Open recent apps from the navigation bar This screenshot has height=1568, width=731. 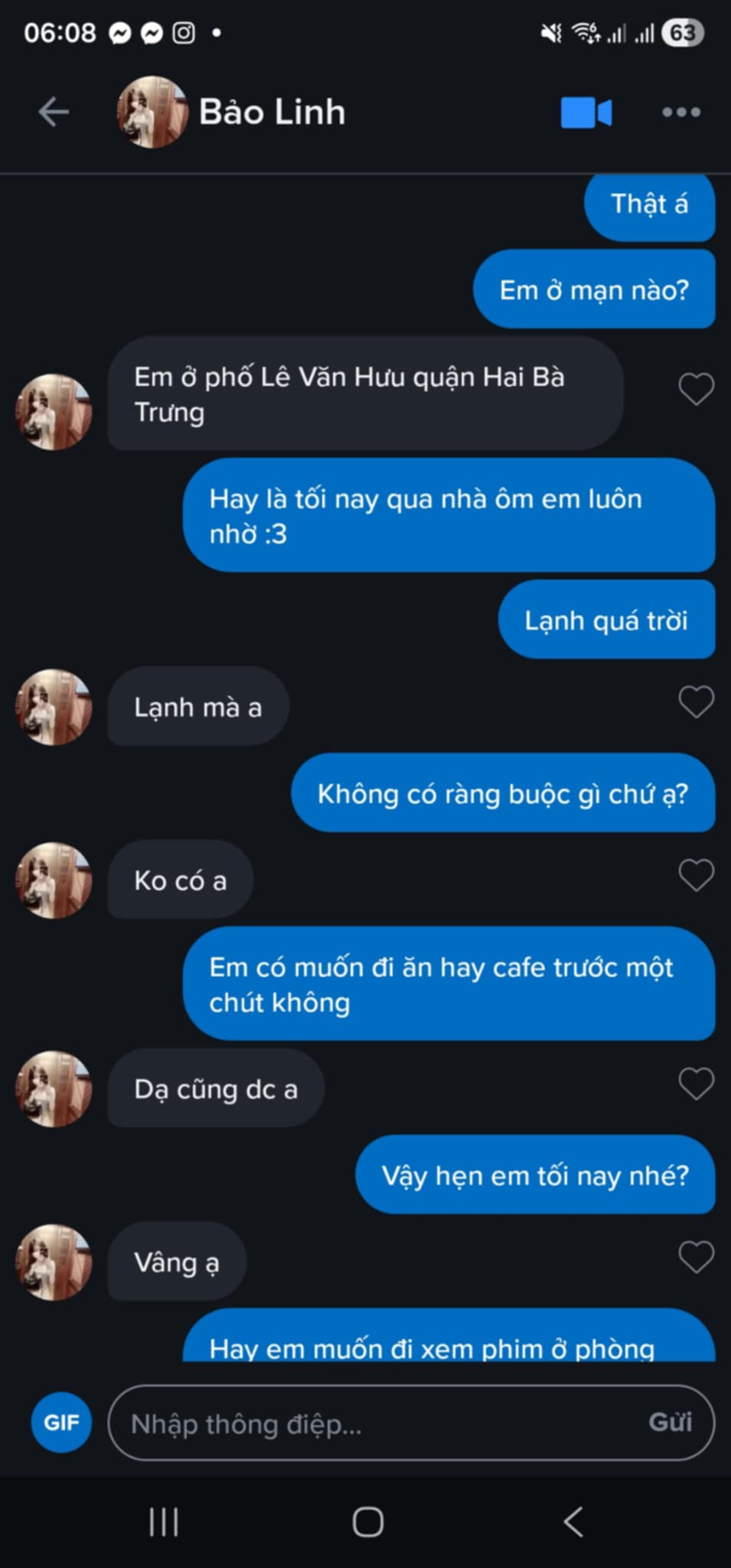point(164,1522)
